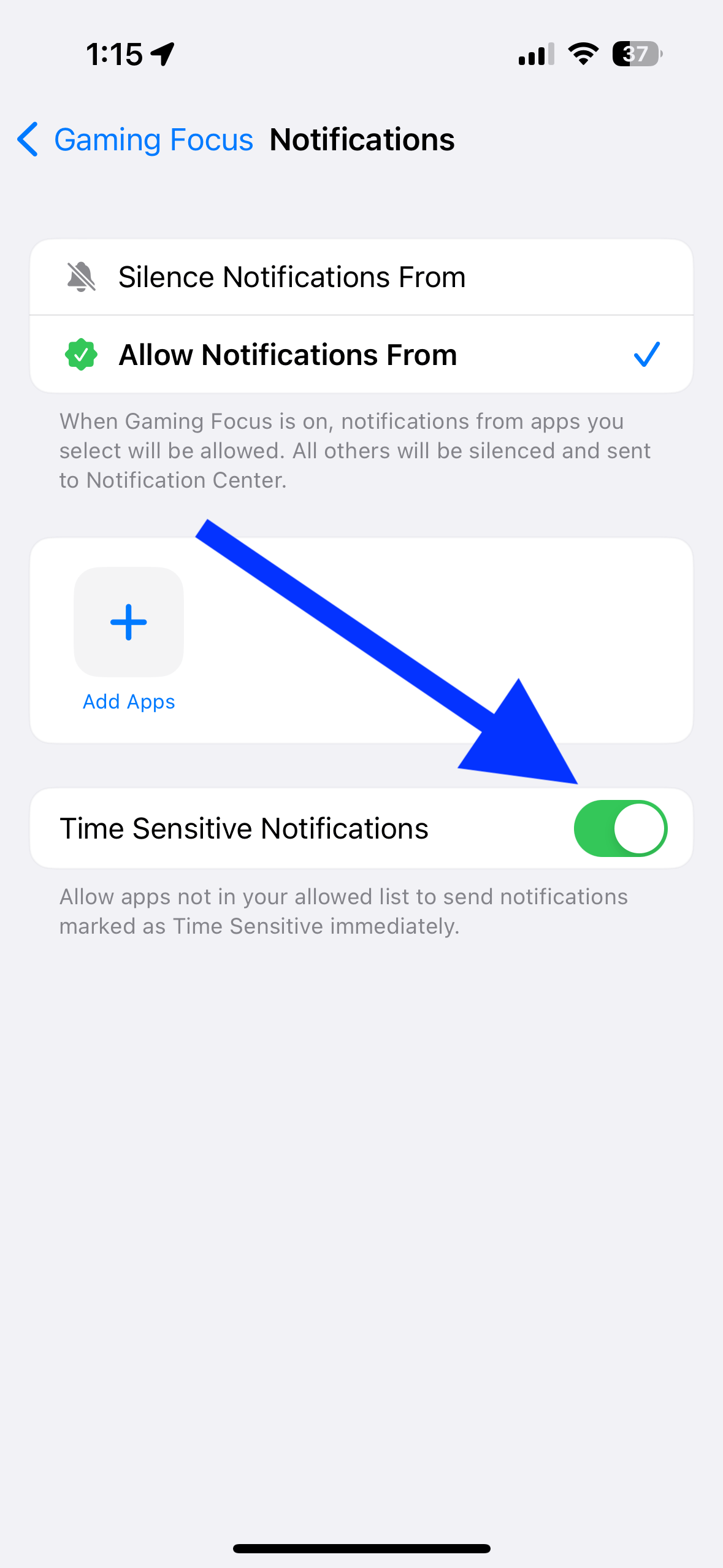Turn off Time Sensitive Notifications

[621, 828]
